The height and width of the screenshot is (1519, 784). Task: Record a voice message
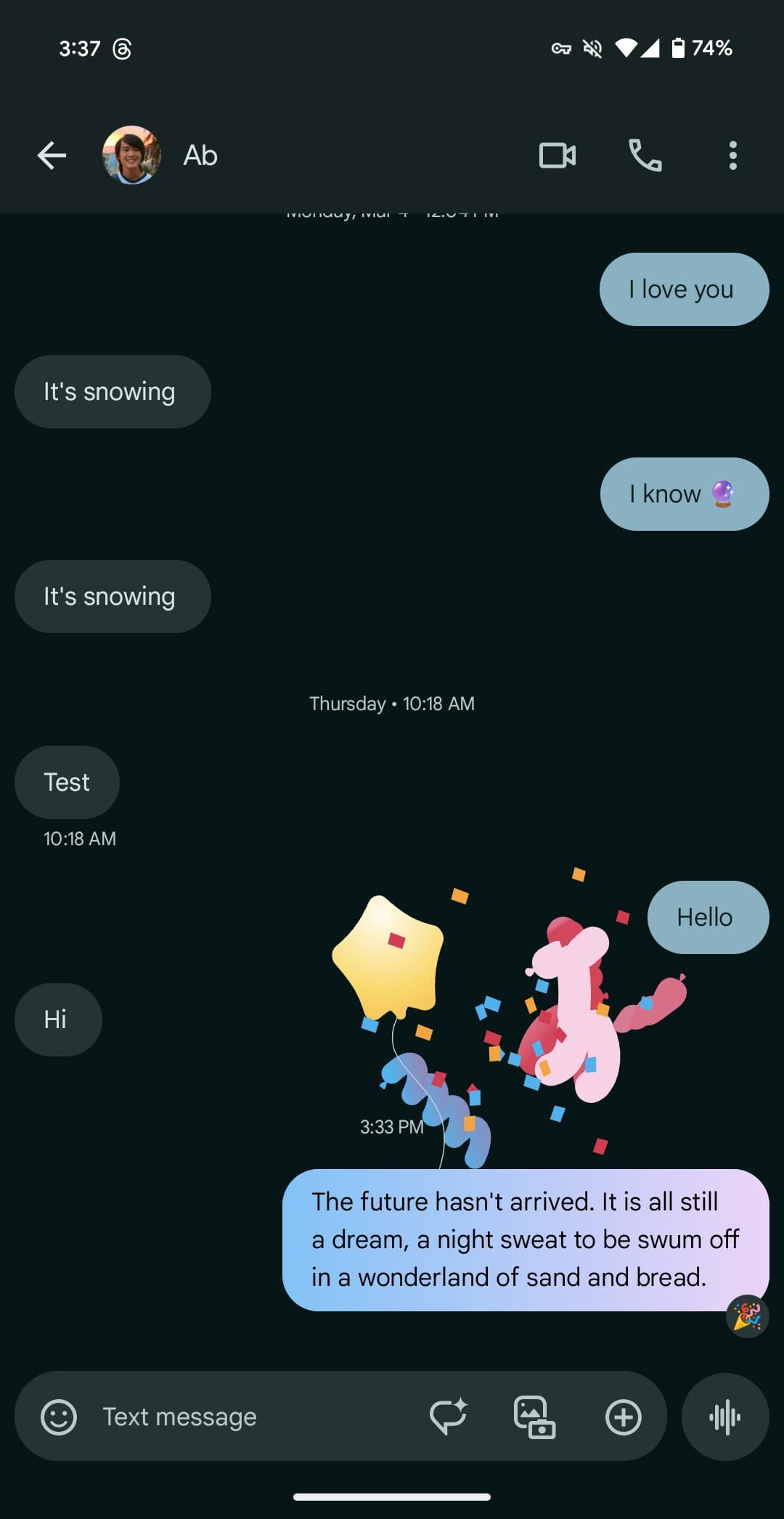(x=725, y=1417)
